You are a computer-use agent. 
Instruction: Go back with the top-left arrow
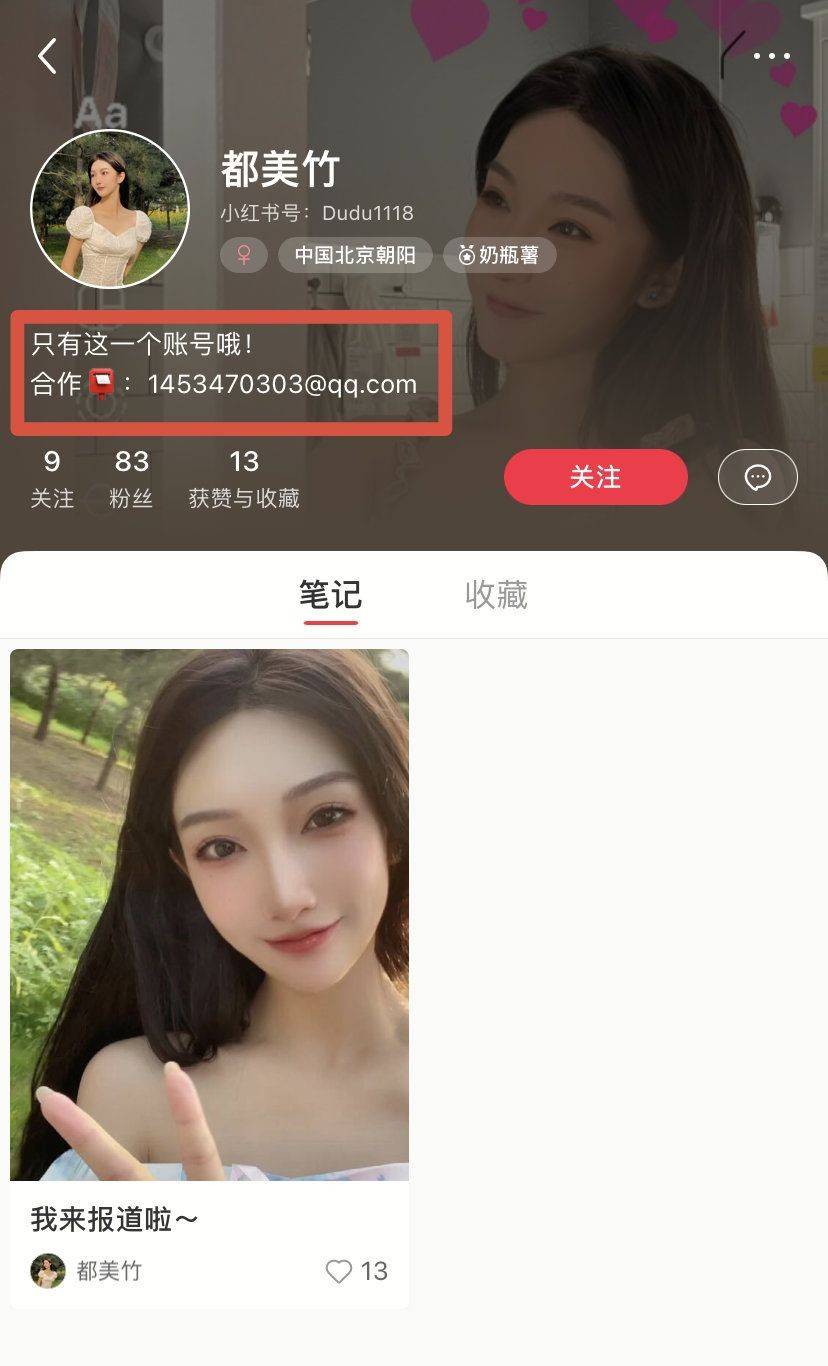click(x=47, y=56)
